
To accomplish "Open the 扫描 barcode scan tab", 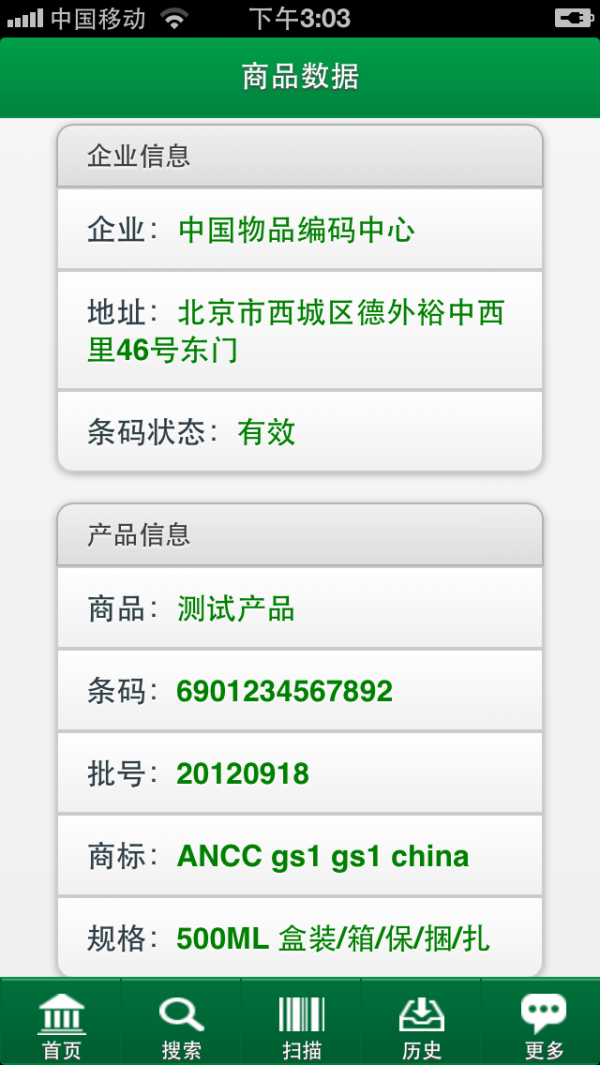I will coord(301,1024).
